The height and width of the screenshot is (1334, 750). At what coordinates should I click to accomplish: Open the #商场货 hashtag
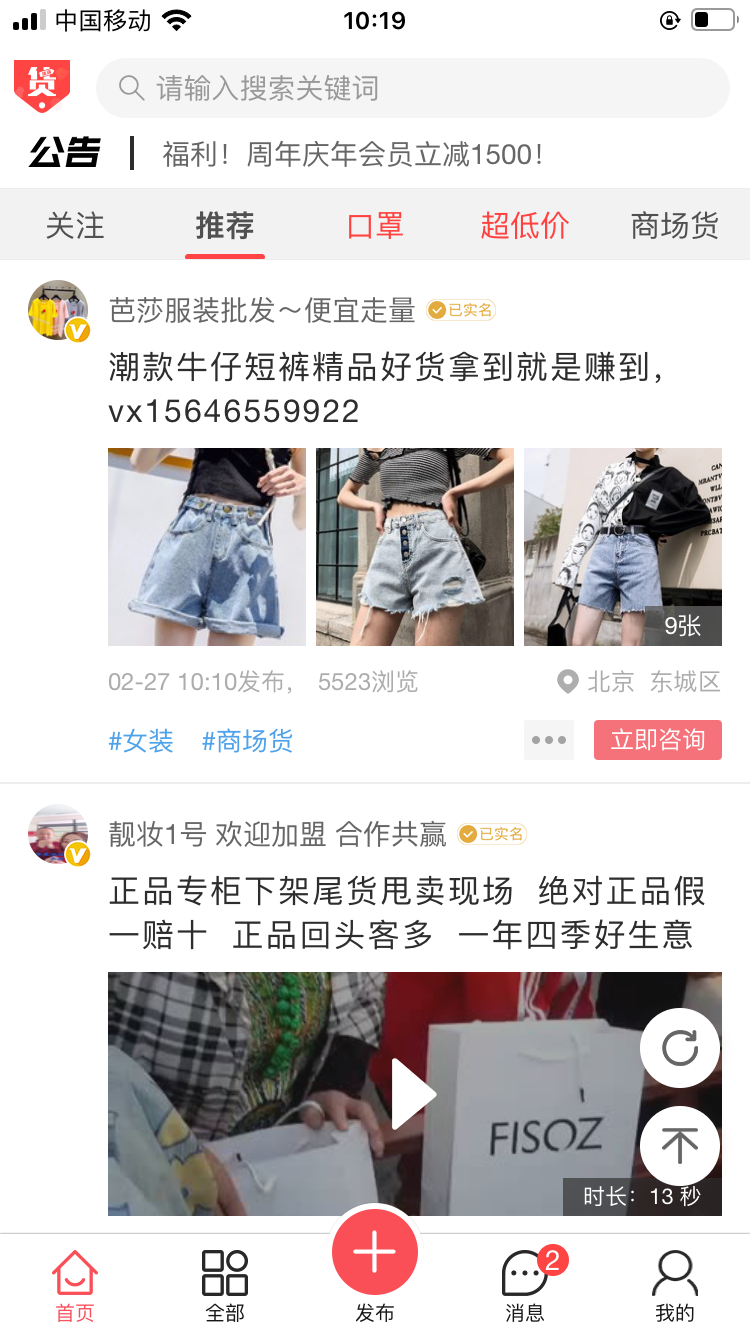[247, 741]
